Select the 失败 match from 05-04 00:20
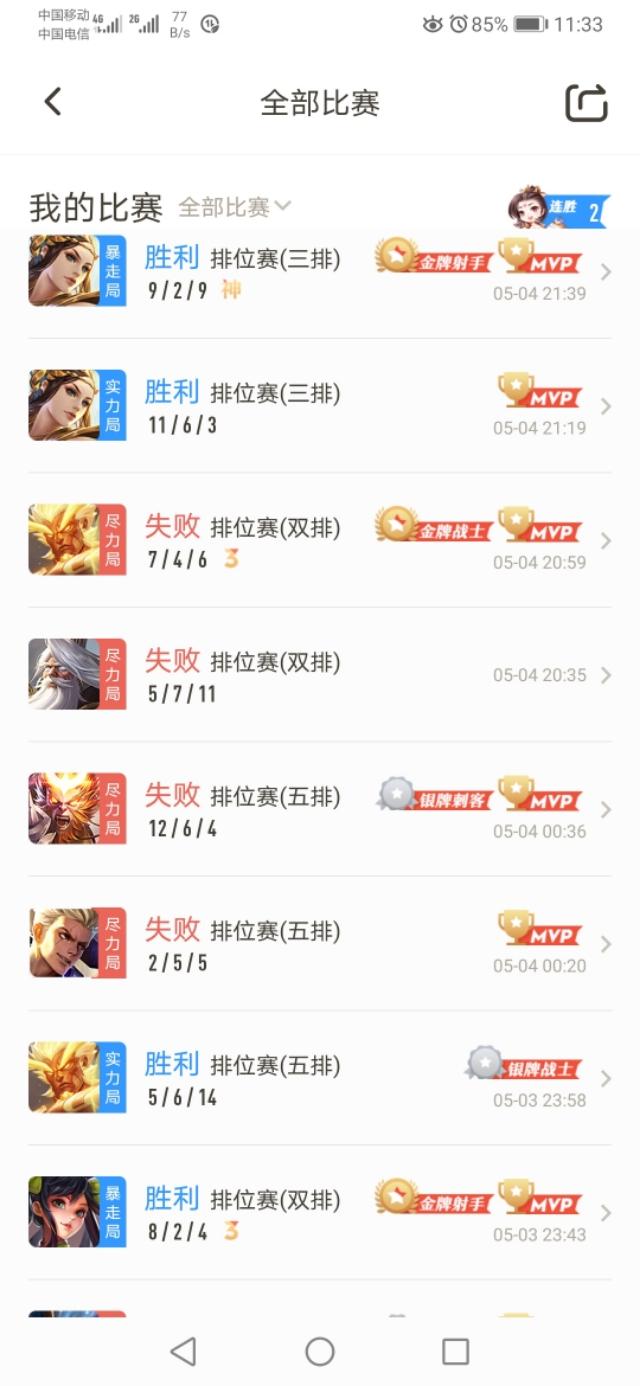The width and height of the screenshot is (640, 1386). pos(320,944)
